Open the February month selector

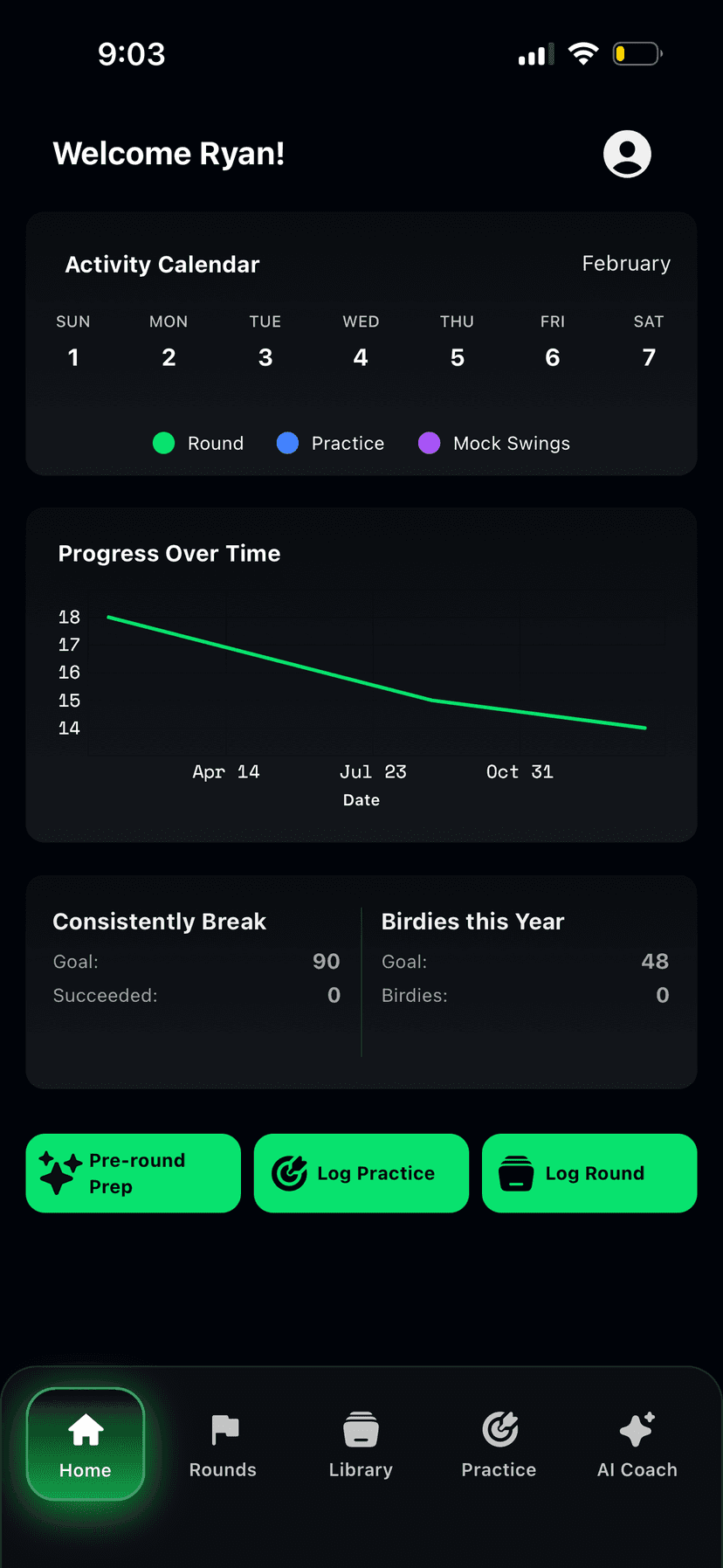pos(626,264)
